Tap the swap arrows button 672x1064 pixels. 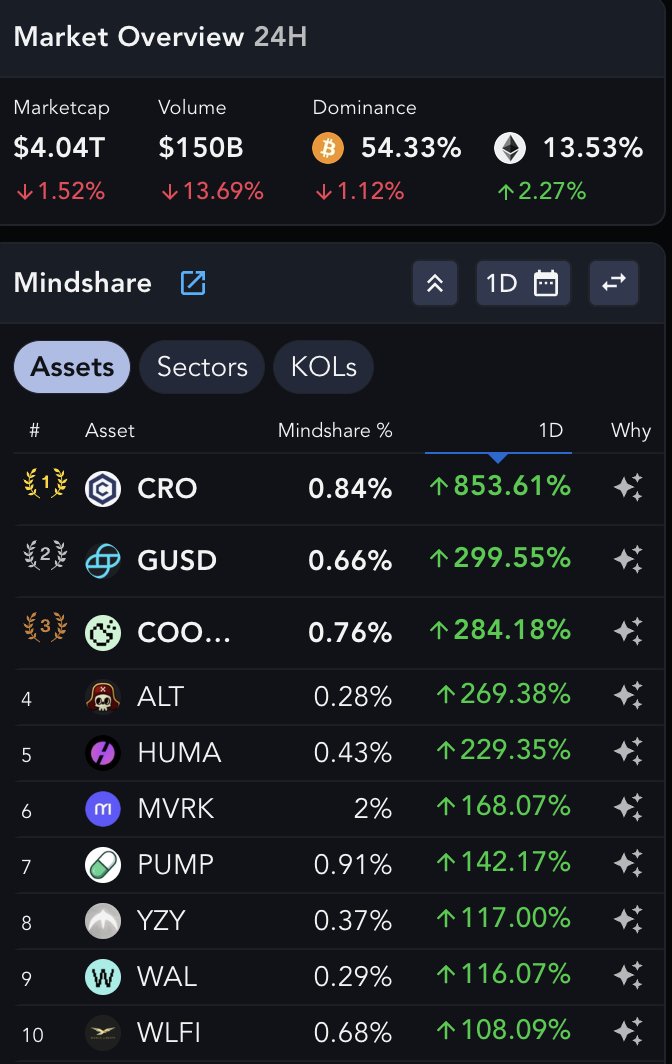coord(613,283)
